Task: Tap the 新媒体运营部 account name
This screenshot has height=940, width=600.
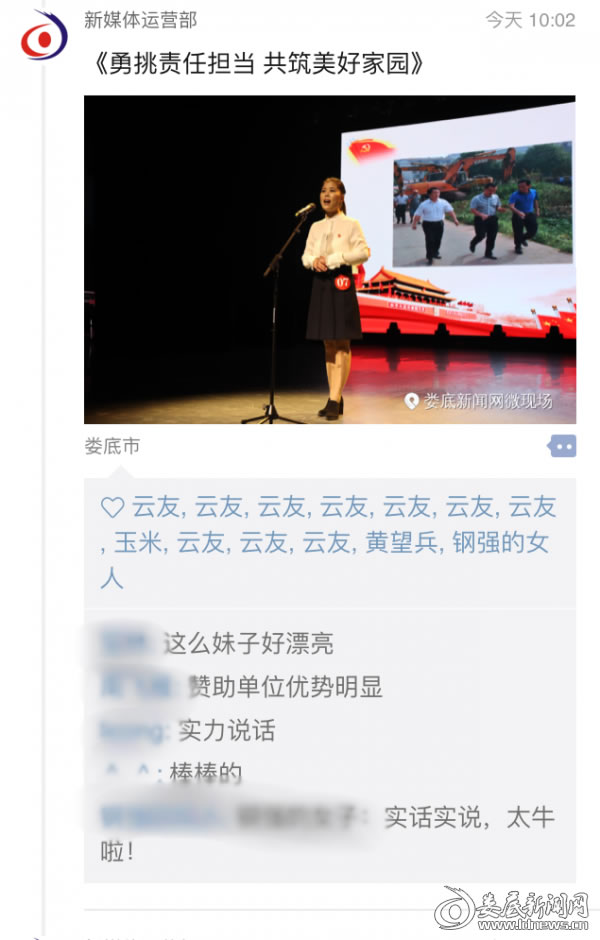Action: pos(140,20)
